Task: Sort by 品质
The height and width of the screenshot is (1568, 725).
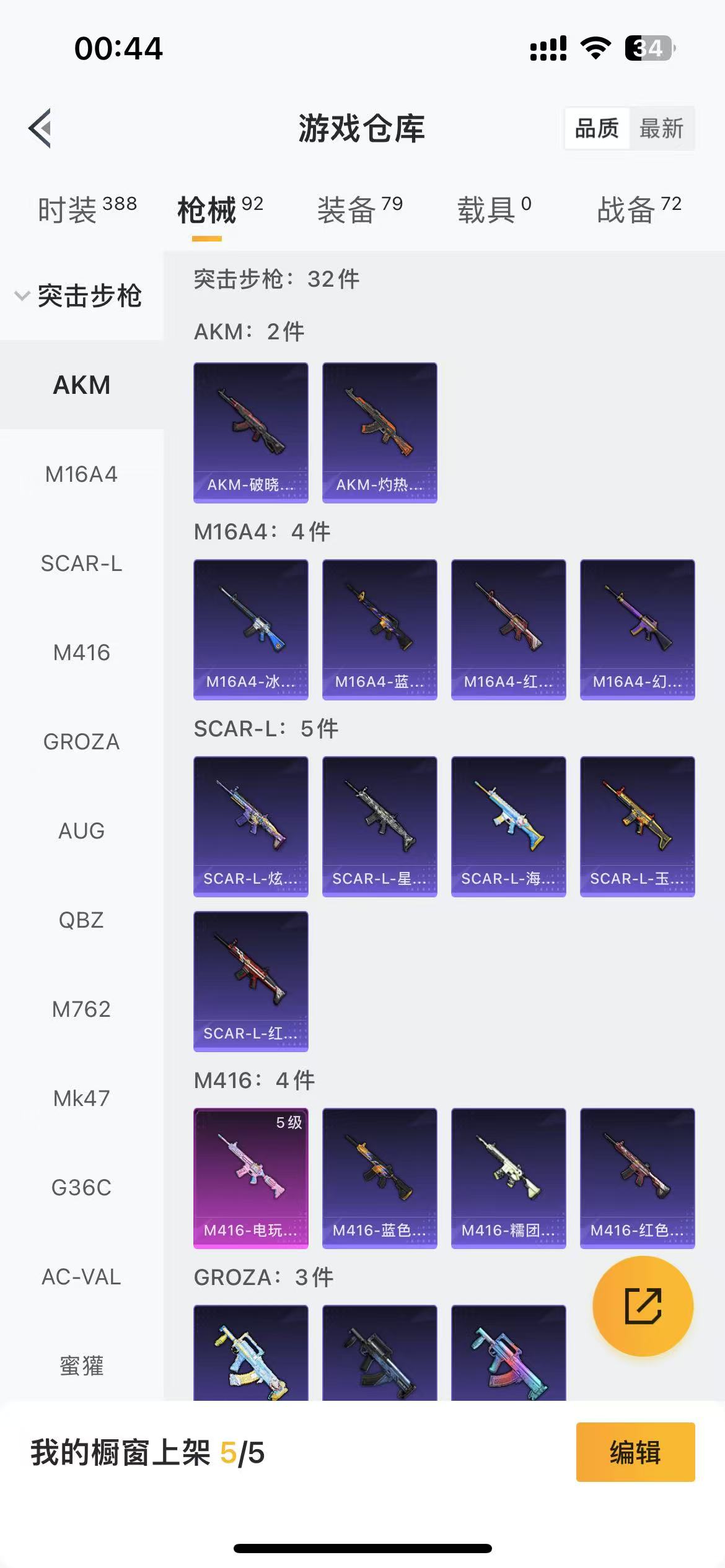Action: [x=597, y=129]
